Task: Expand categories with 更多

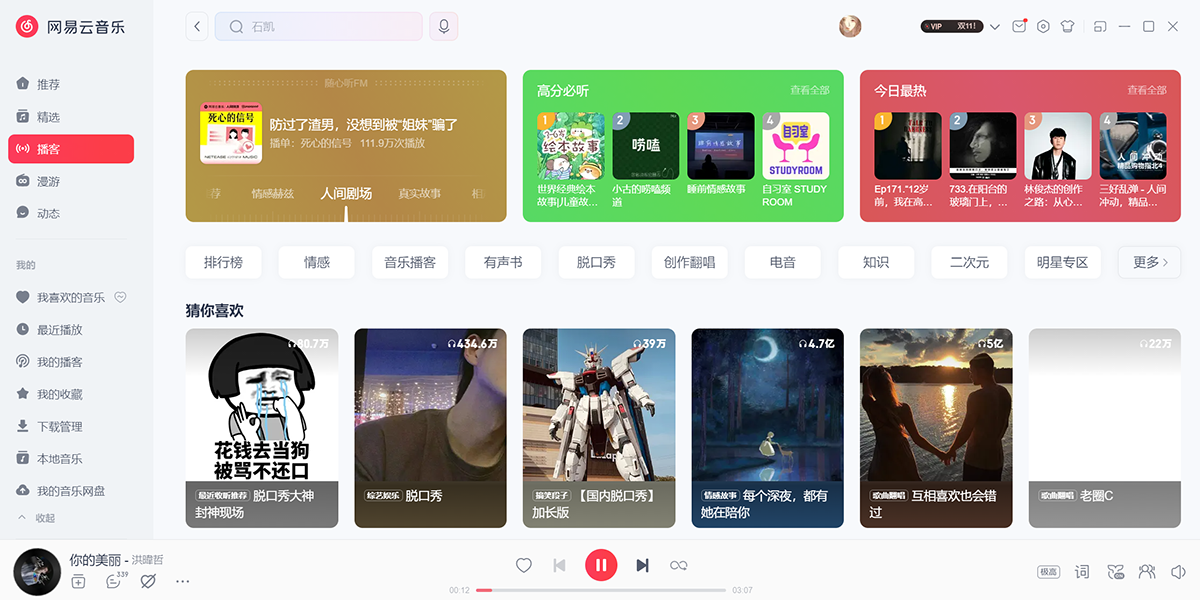Action: click(x=1149, y=262)
